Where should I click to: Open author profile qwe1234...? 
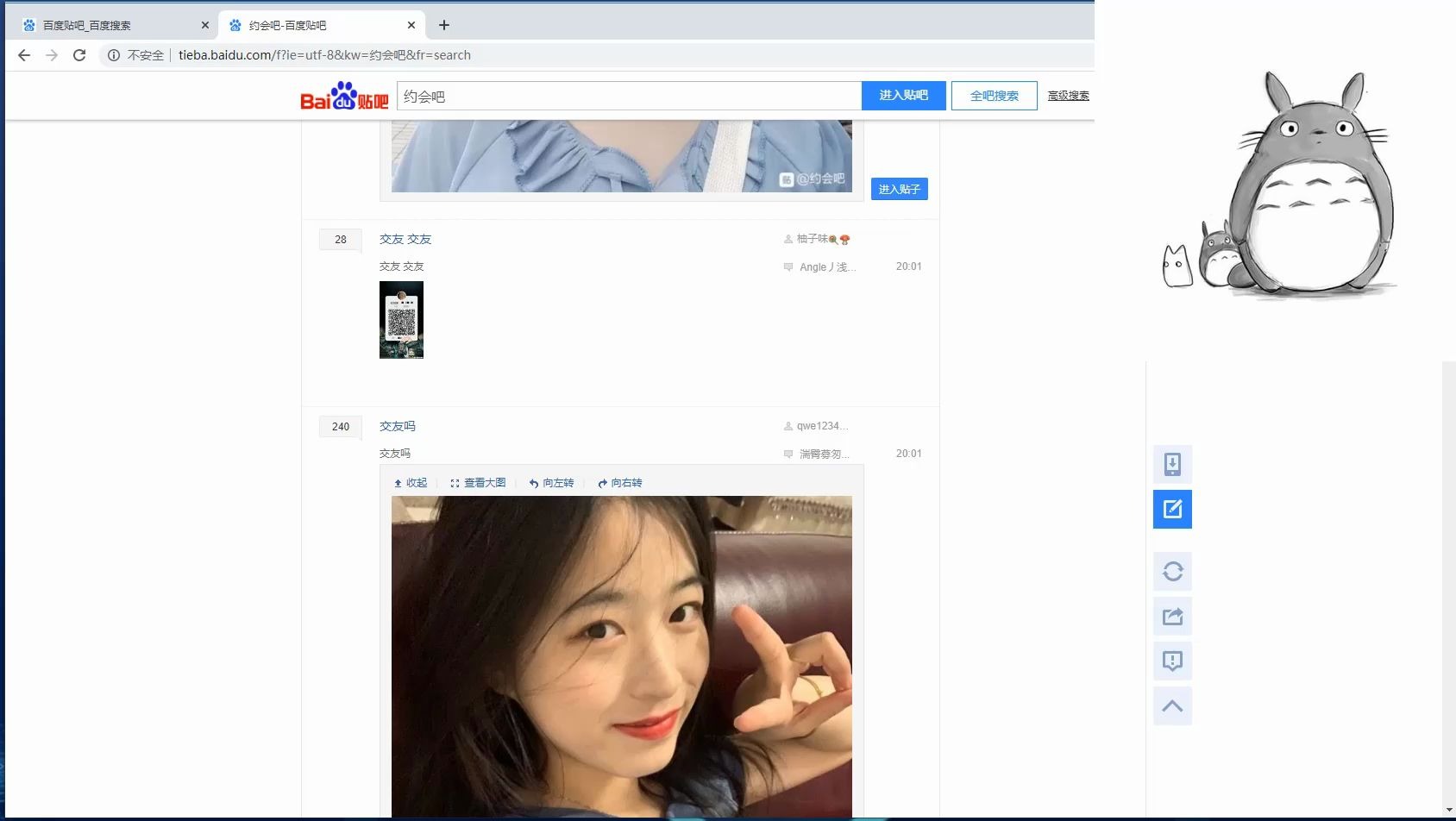click(x=821, y=426)
